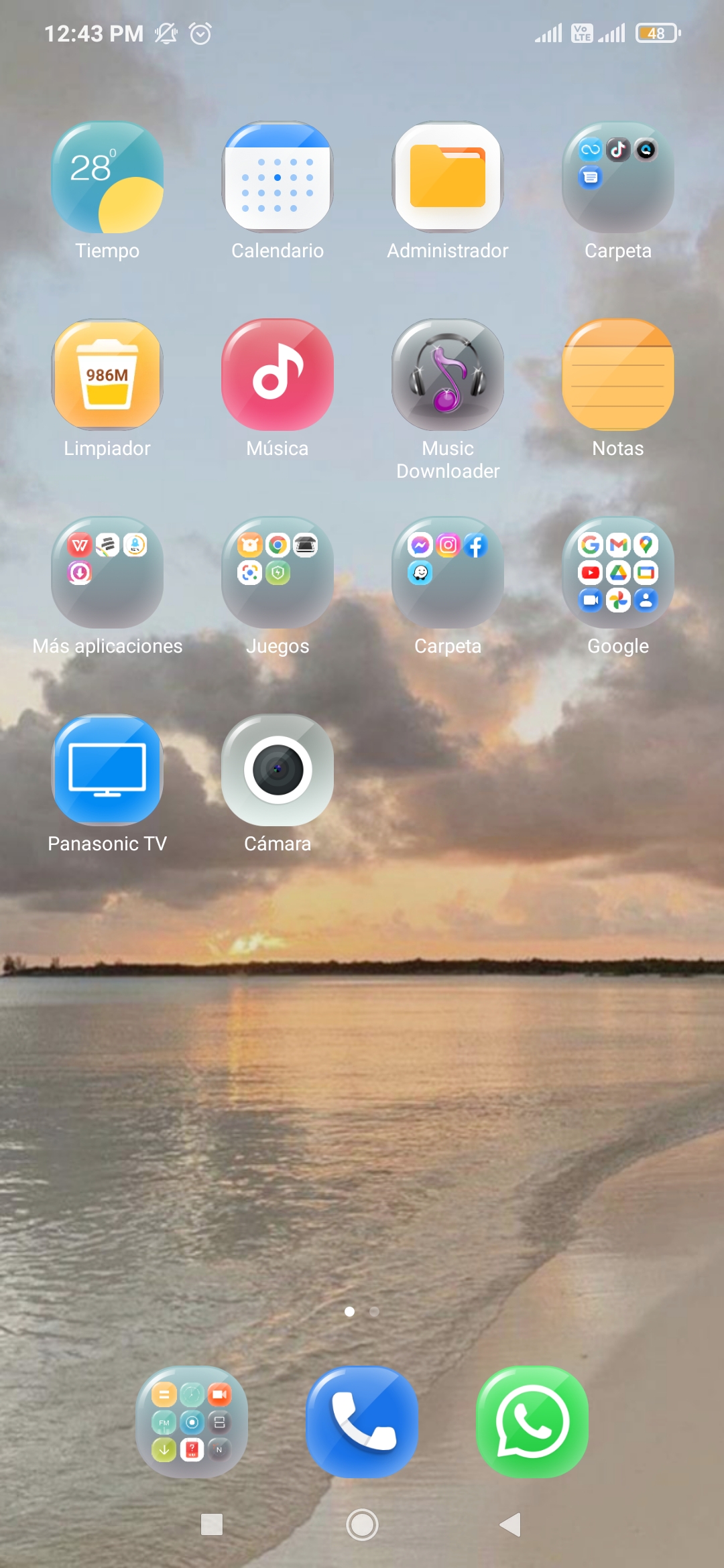Open the Más aplicaciones folder

point(107,573)
